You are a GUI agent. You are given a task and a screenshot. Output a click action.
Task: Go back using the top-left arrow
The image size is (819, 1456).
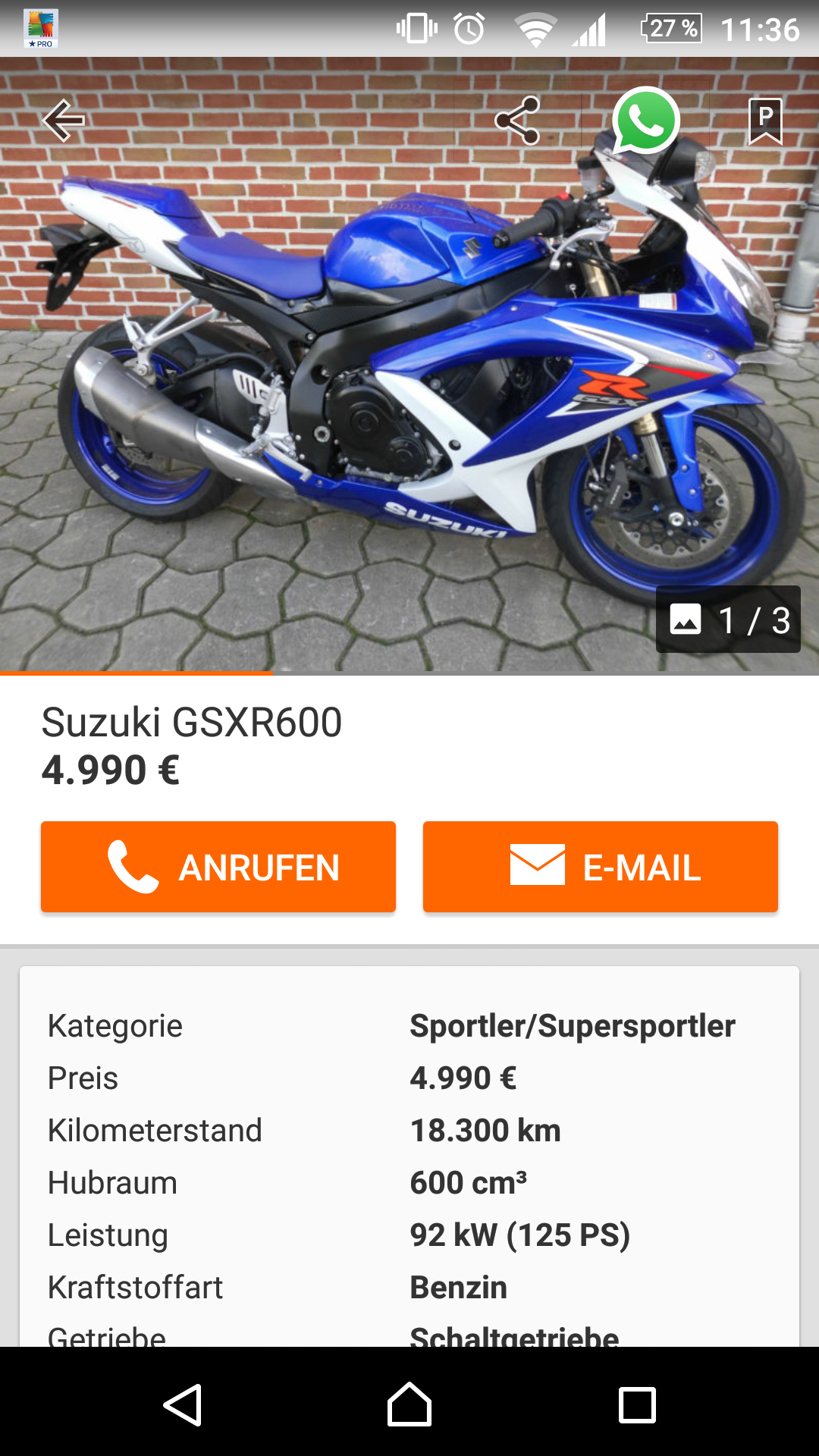click(x=64, y=120)
